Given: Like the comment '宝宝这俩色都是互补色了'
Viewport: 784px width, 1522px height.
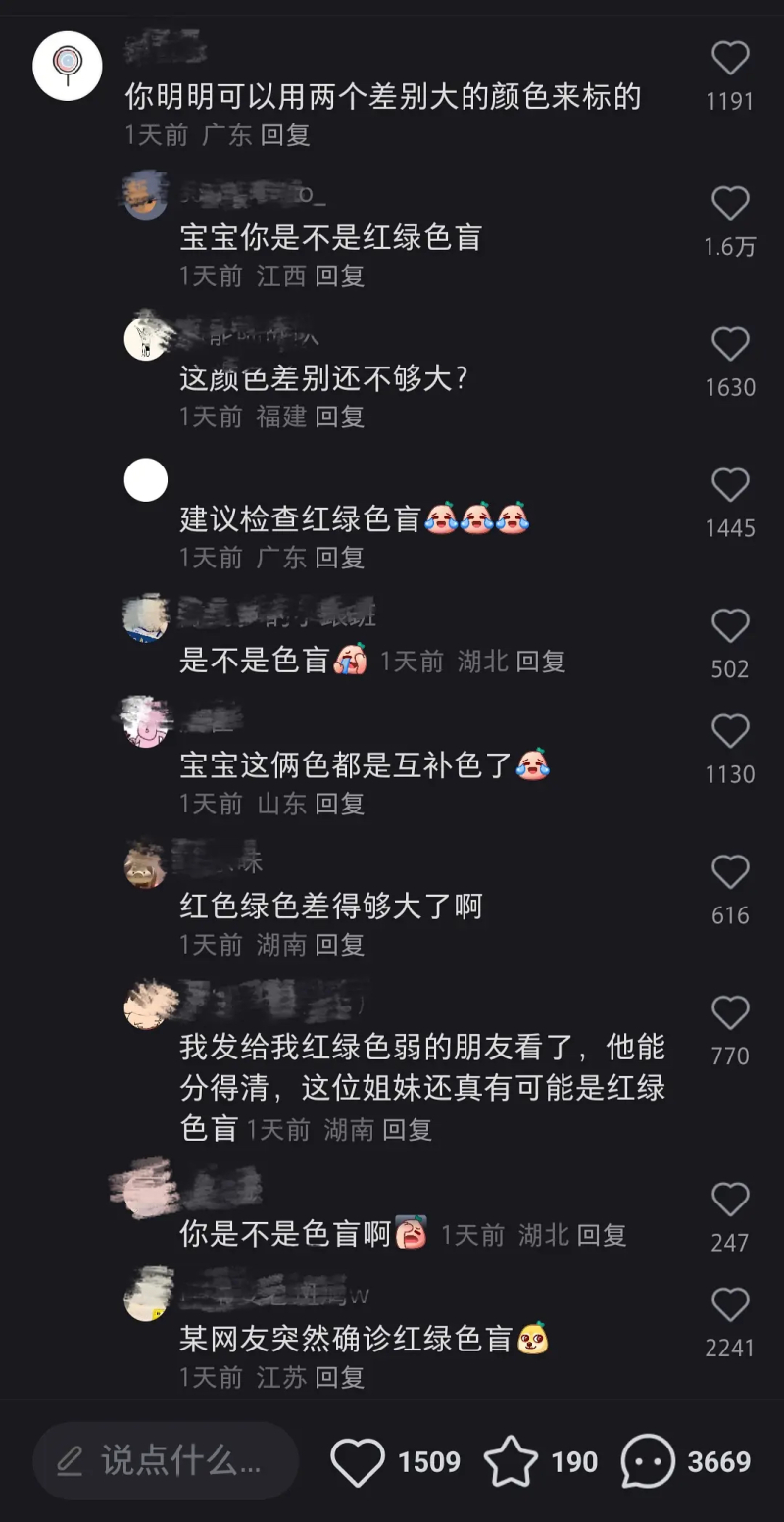Looking at the screenshot, I should click(729, 731).
